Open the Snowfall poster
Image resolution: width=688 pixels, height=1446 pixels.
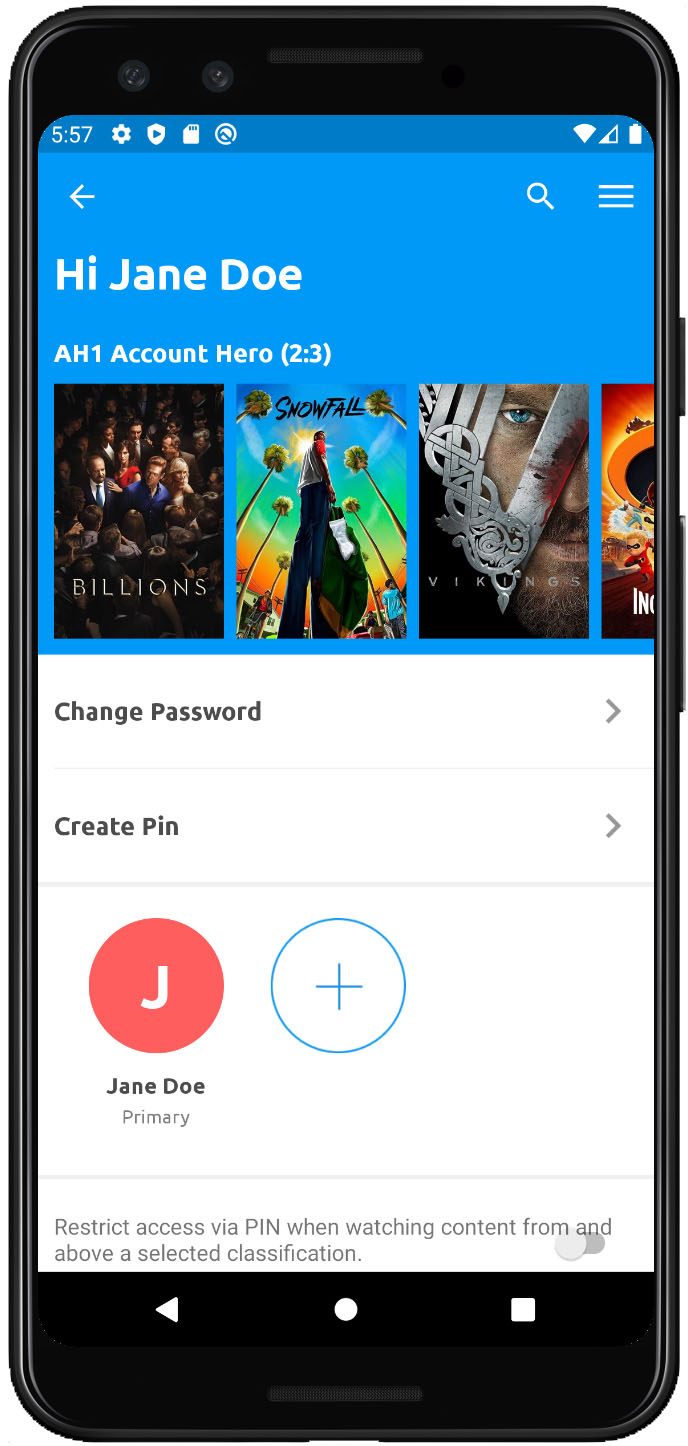321,511
